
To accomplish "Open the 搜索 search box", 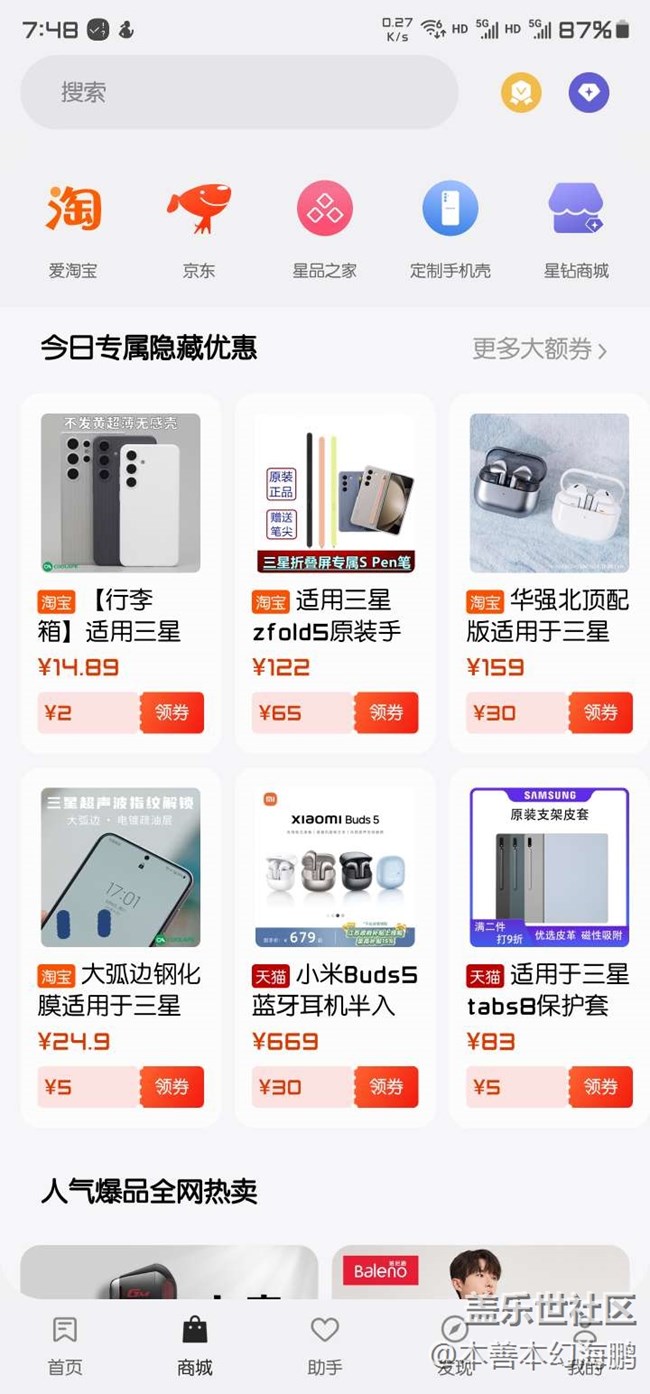I will (x=239, y=92).
